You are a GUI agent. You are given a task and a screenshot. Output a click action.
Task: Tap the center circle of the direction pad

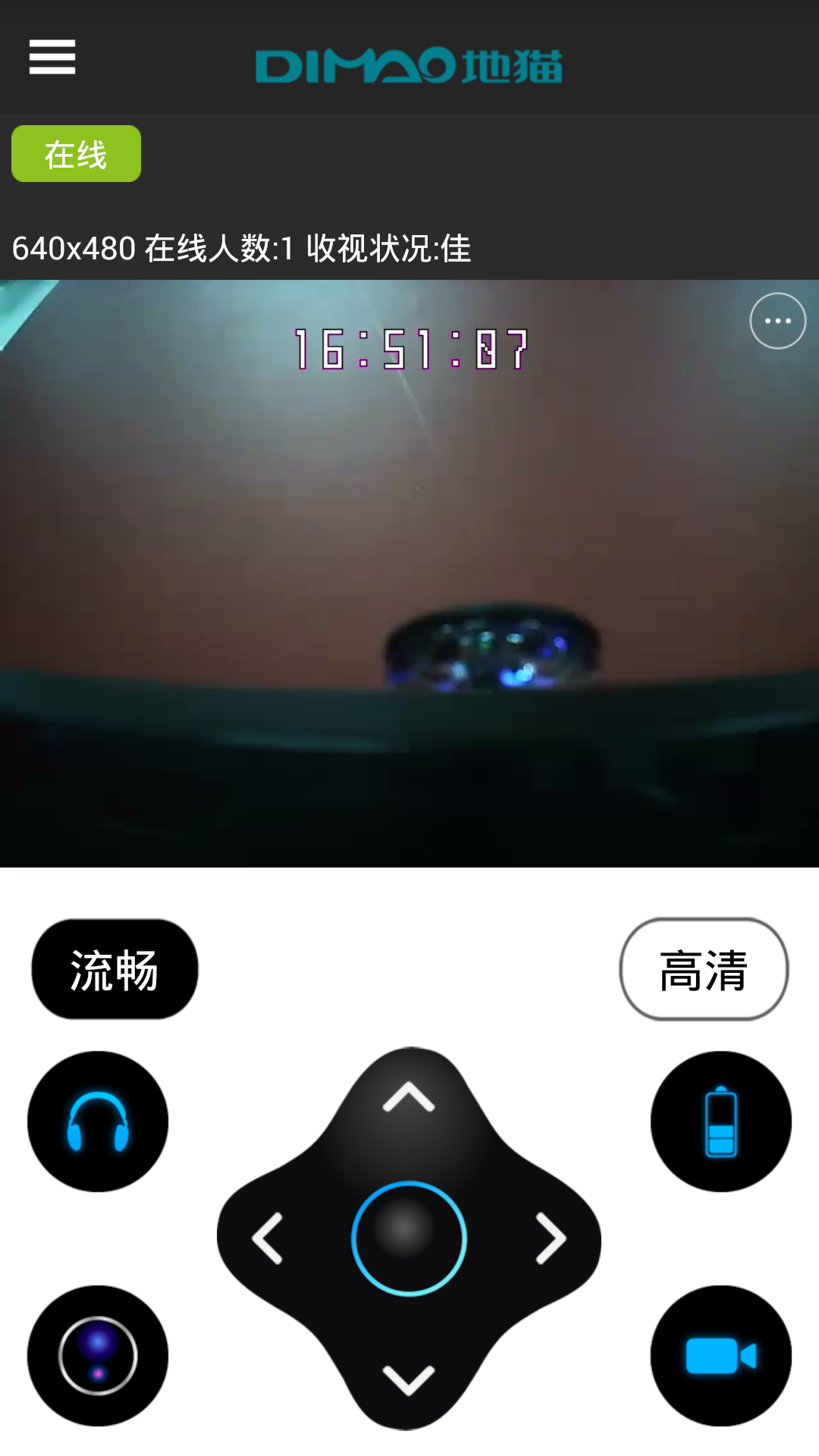pyautogui.click(x=409, y=1238)
